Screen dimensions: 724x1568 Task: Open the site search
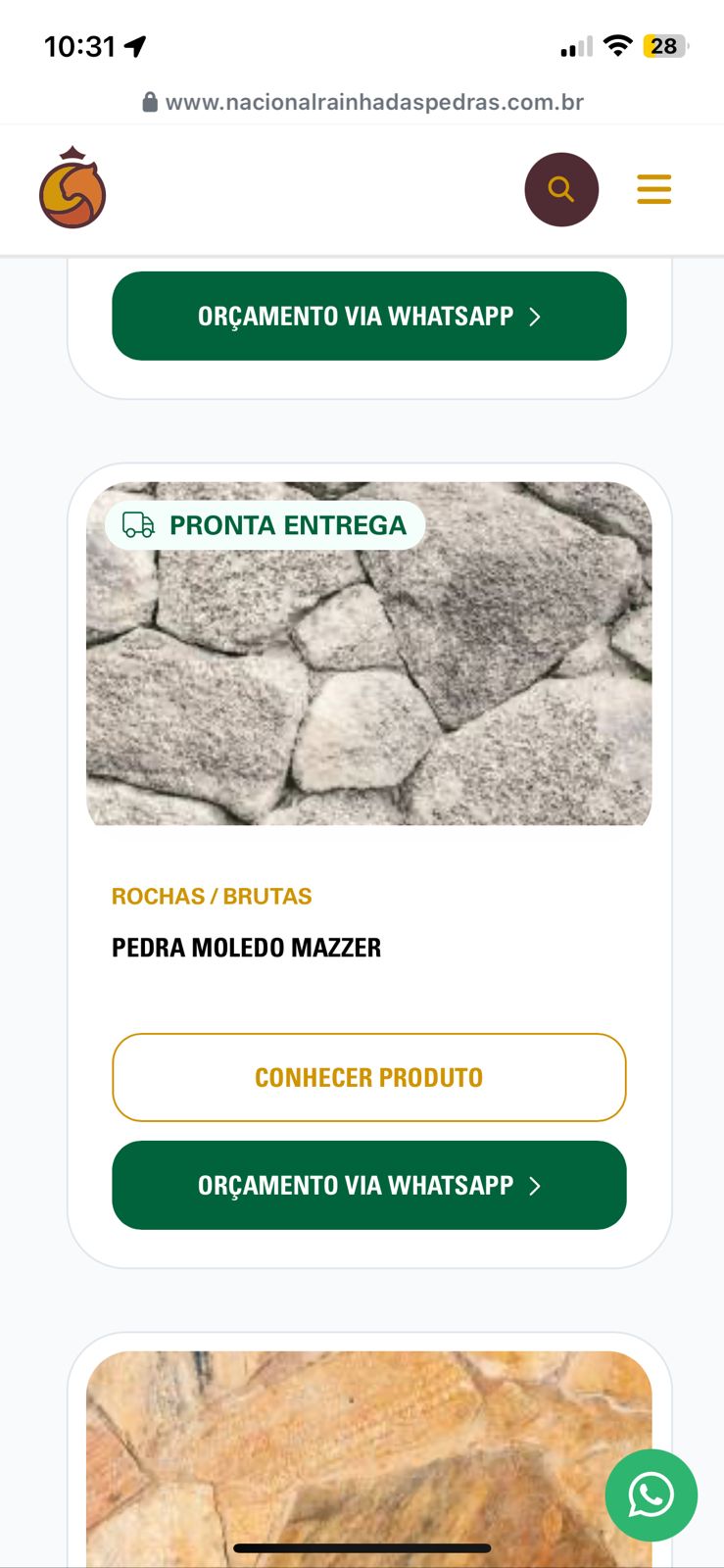[561, 189]
